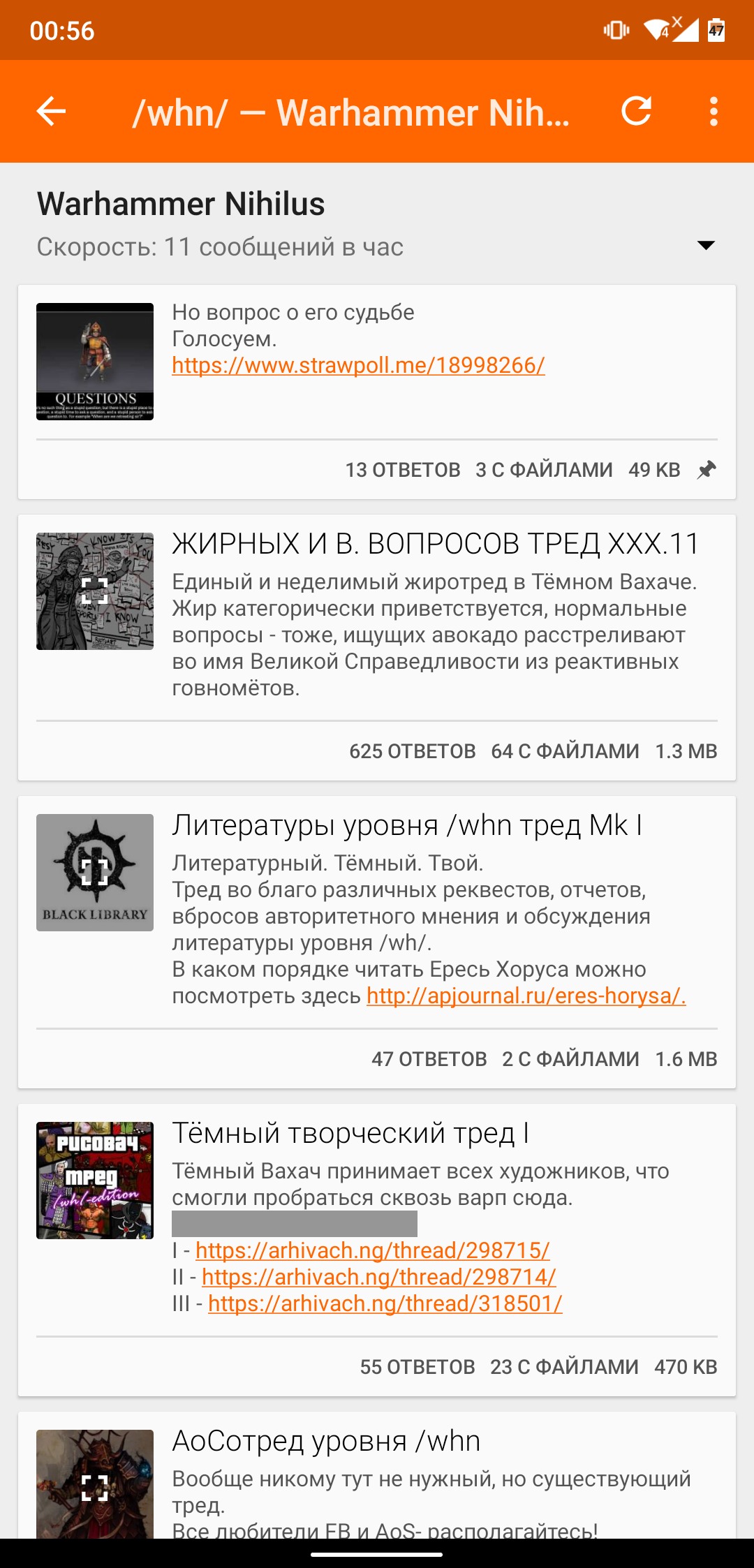Open arhivach thread 318501 link
Image resolution: width=754 pixels, height=1568 pixels.
[x=385, y=1303]
